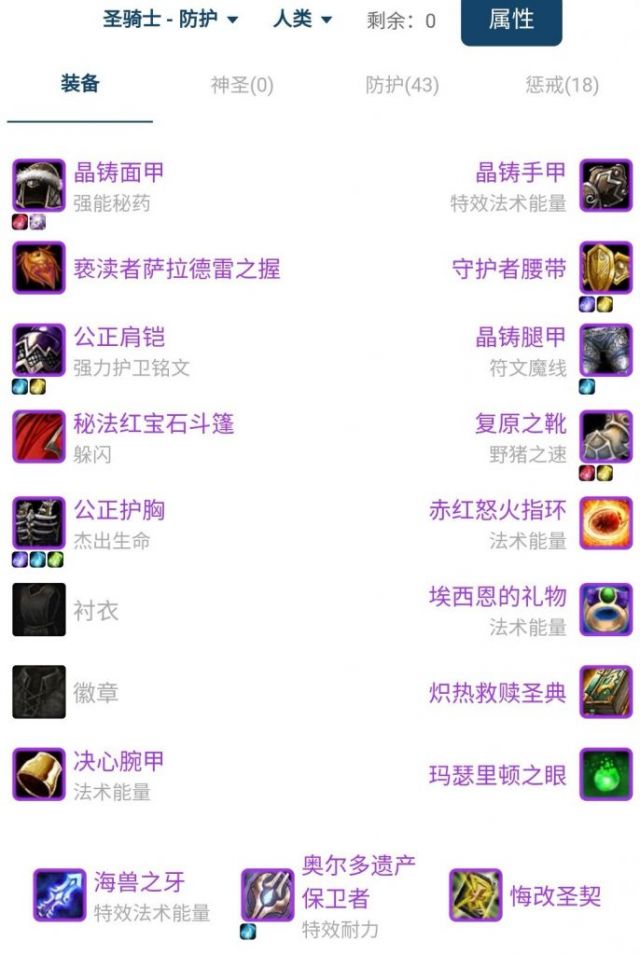The height and width of the screenshot is (955, 640).
Task: Open 秘法红宝石斗篷 cloak item
Action: pos(153,424)
